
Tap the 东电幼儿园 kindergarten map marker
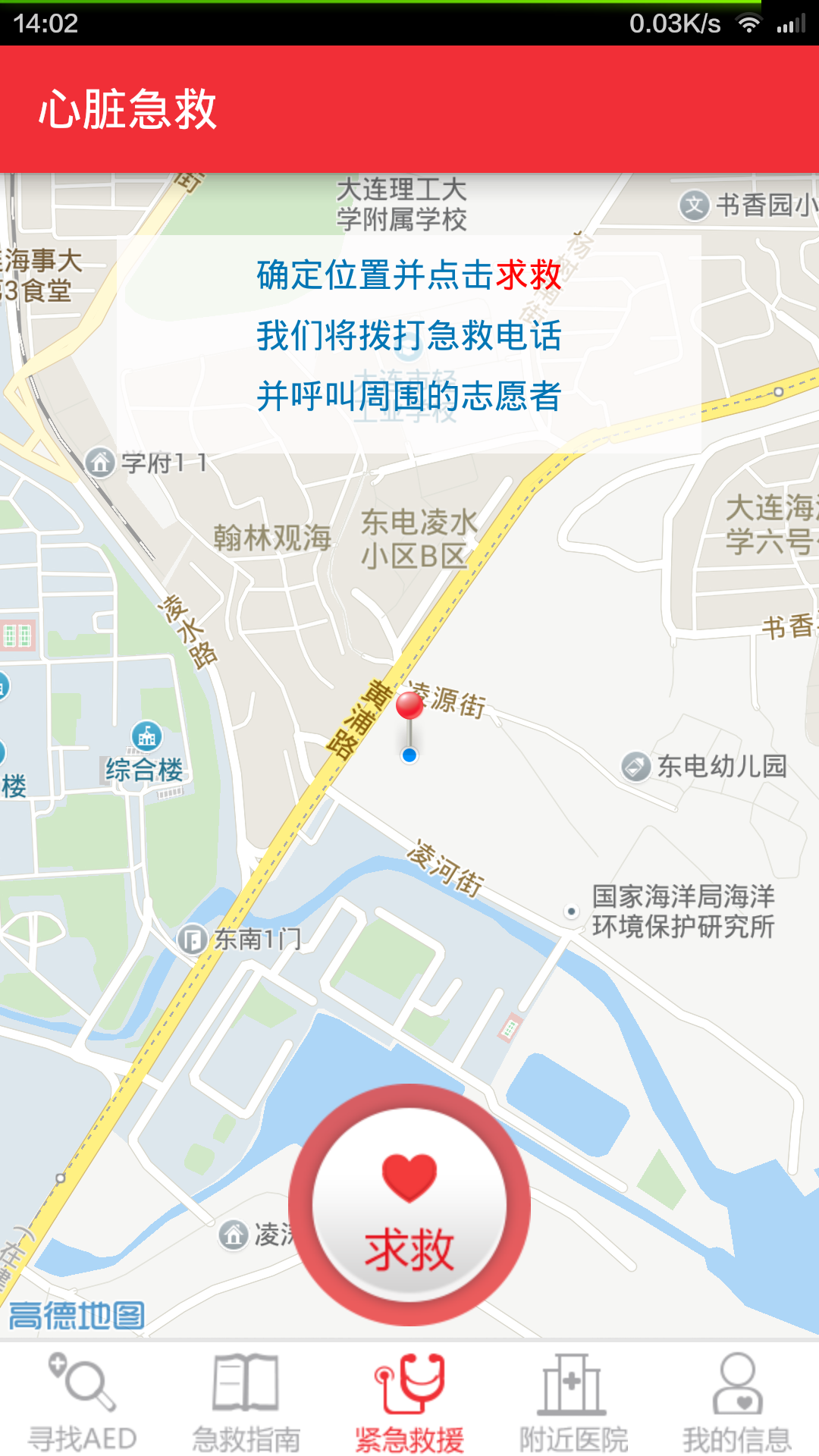[x=635, y=766]
